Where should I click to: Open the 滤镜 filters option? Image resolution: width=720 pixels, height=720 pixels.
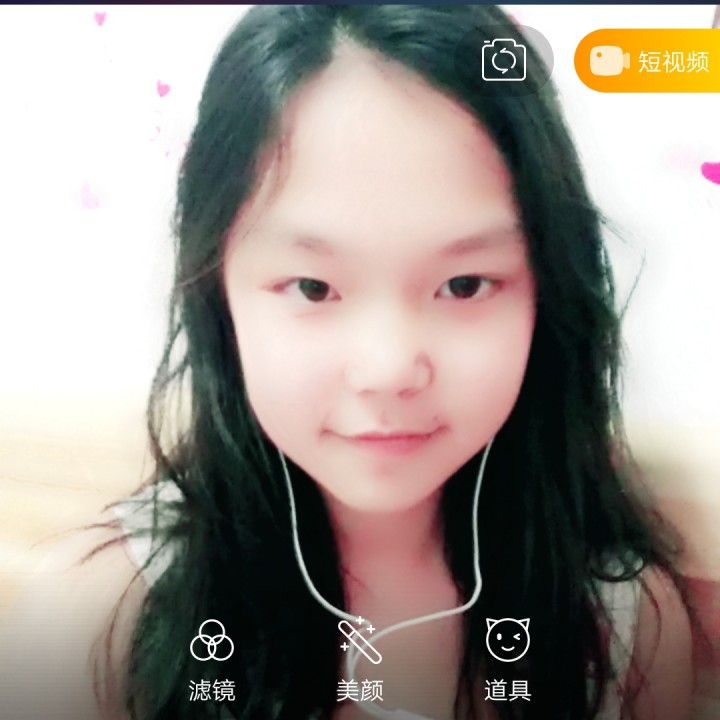pos(212,660)
